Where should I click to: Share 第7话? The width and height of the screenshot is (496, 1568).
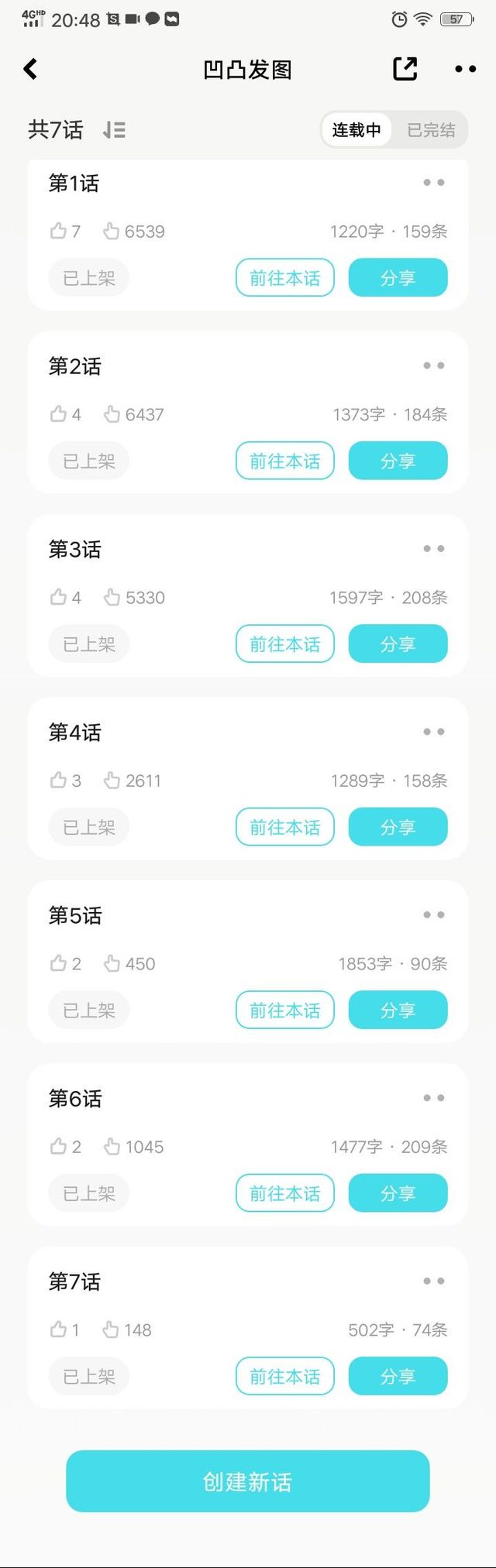click(398, 1377)
